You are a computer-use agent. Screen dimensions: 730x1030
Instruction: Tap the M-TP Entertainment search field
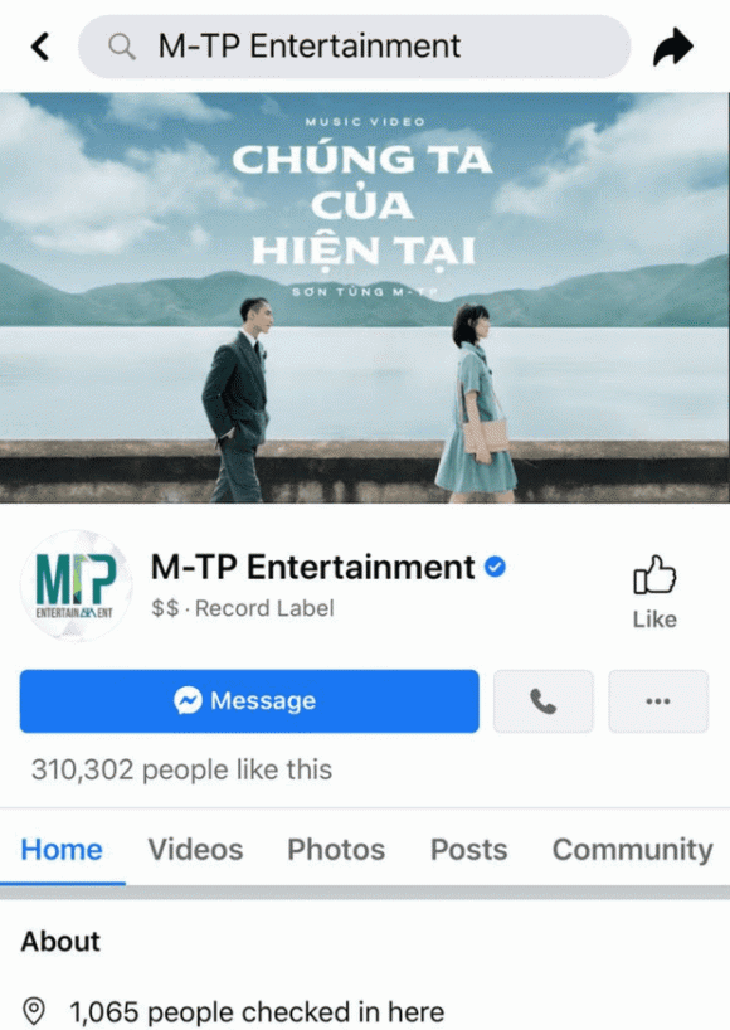(x=355, y=46)
